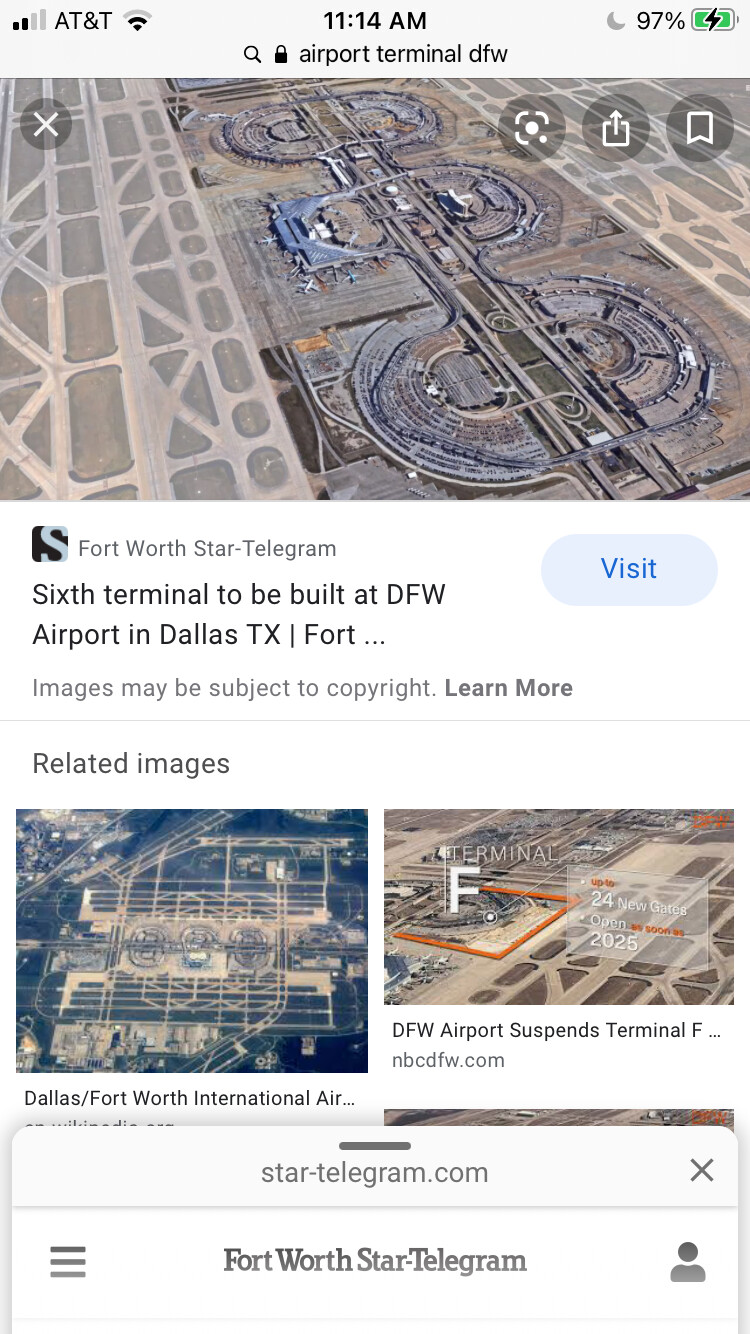Image resolution: width=750 pixels, height=1334 pixels.
Task: Tap the address bar showing airport terminal dfw
Action: [x=375, y=54]
